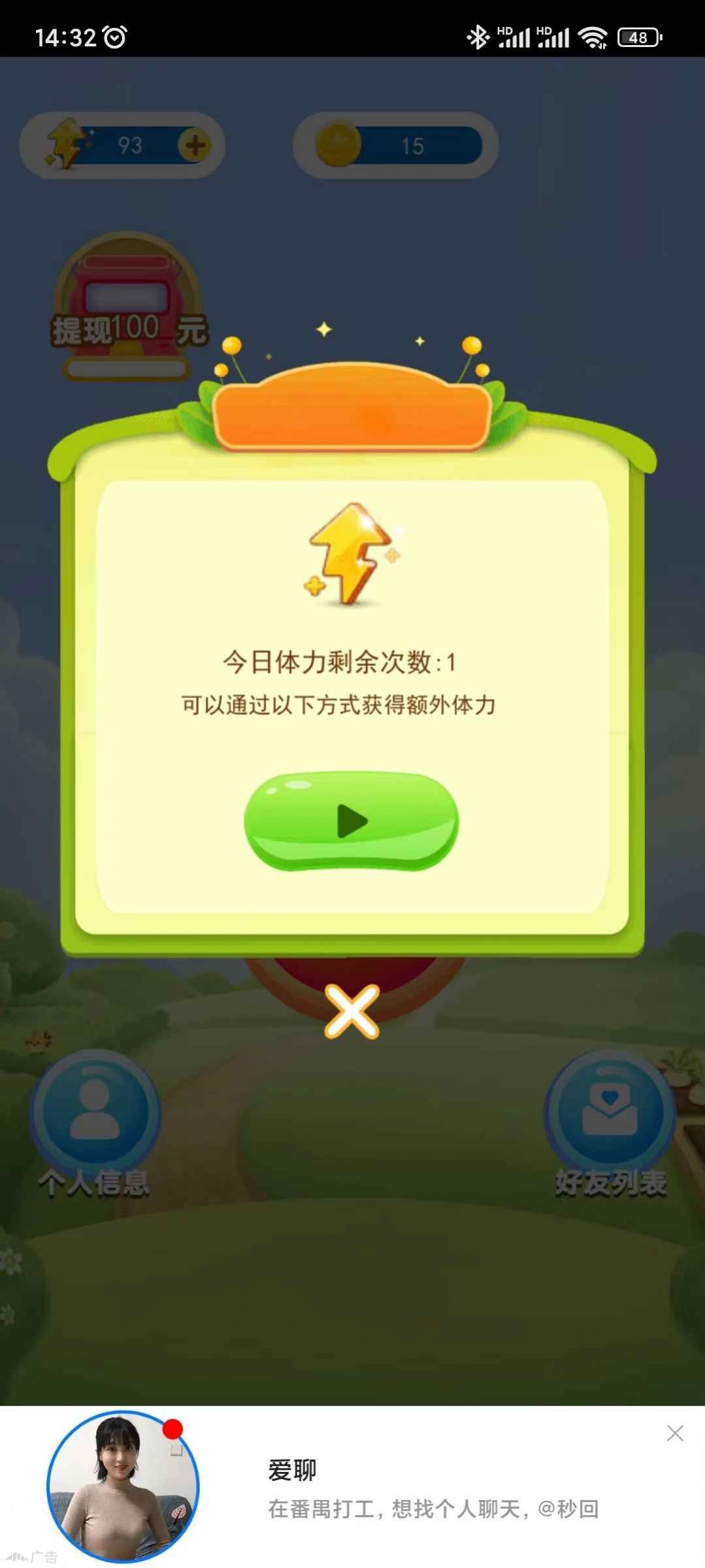Tap the plus button next to the energy bar
This screenshot has width=705, height=1568.
coord(196,144)
